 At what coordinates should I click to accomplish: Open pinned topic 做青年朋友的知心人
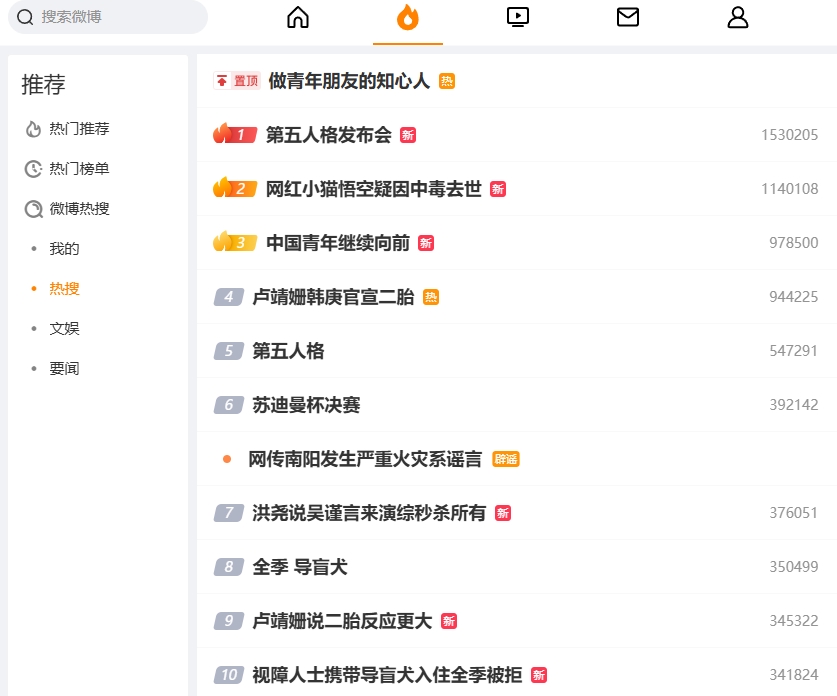coord(349,81)
